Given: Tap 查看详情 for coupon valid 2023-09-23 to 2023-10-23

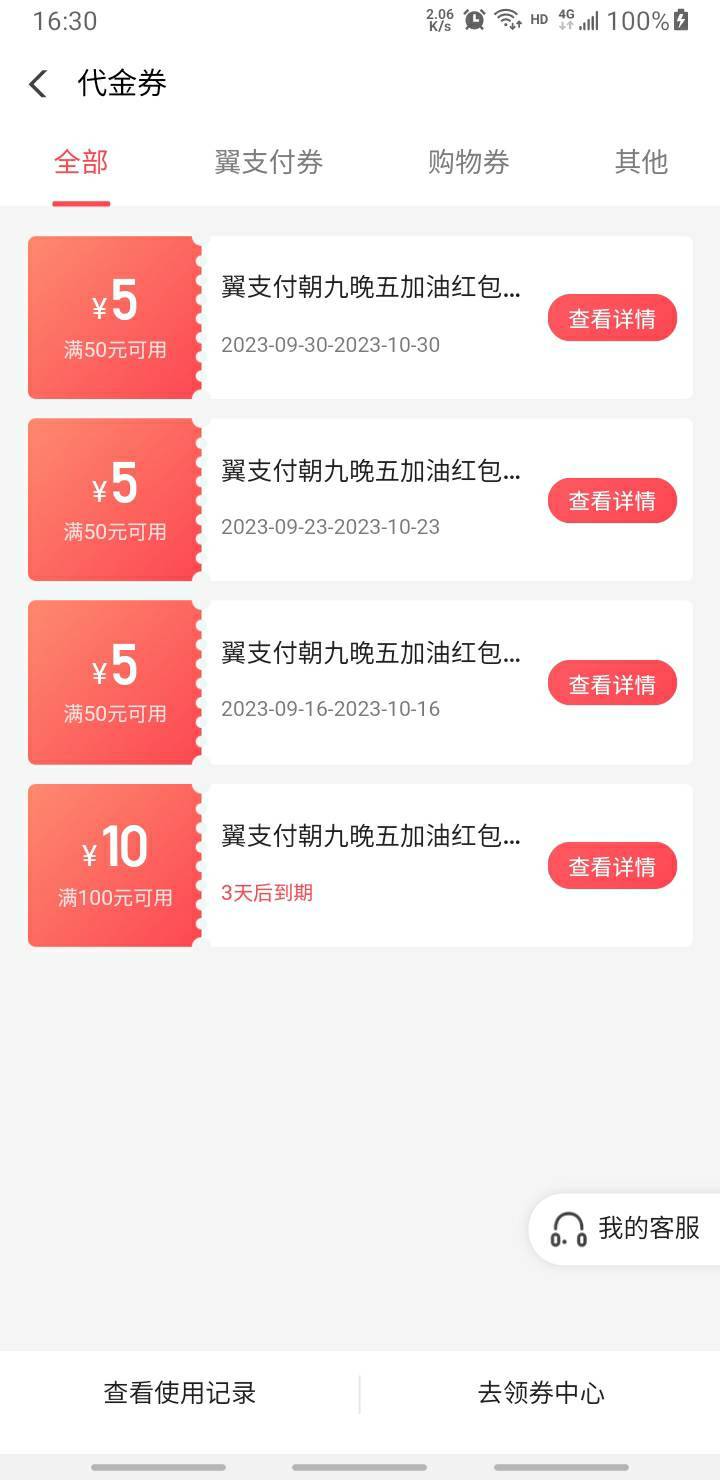Looking at the screenshot, I should pyautogui.click(x=612, y=500).
